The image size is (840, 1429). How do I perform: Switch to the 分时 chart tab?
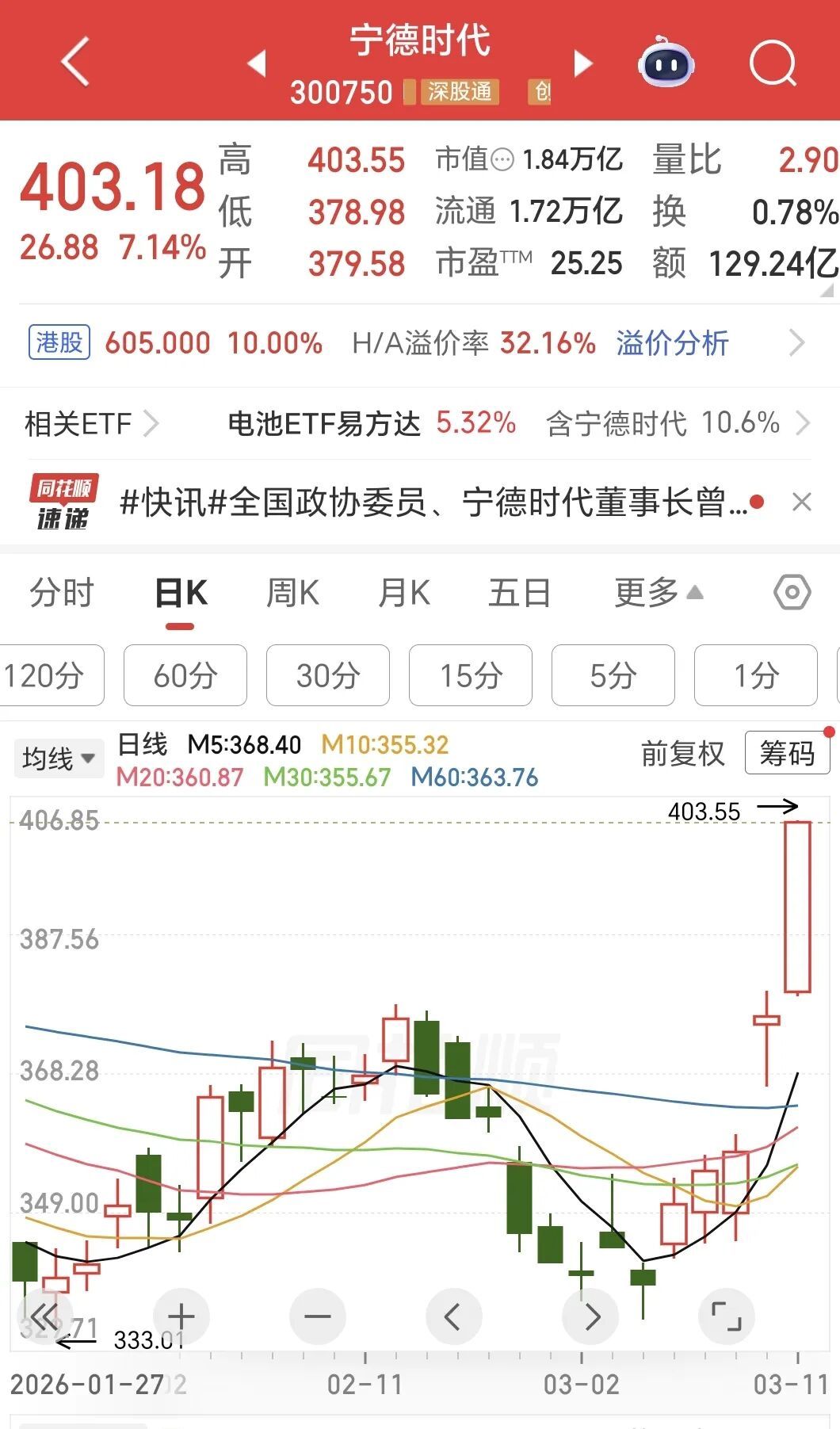[x=62, y=593]
